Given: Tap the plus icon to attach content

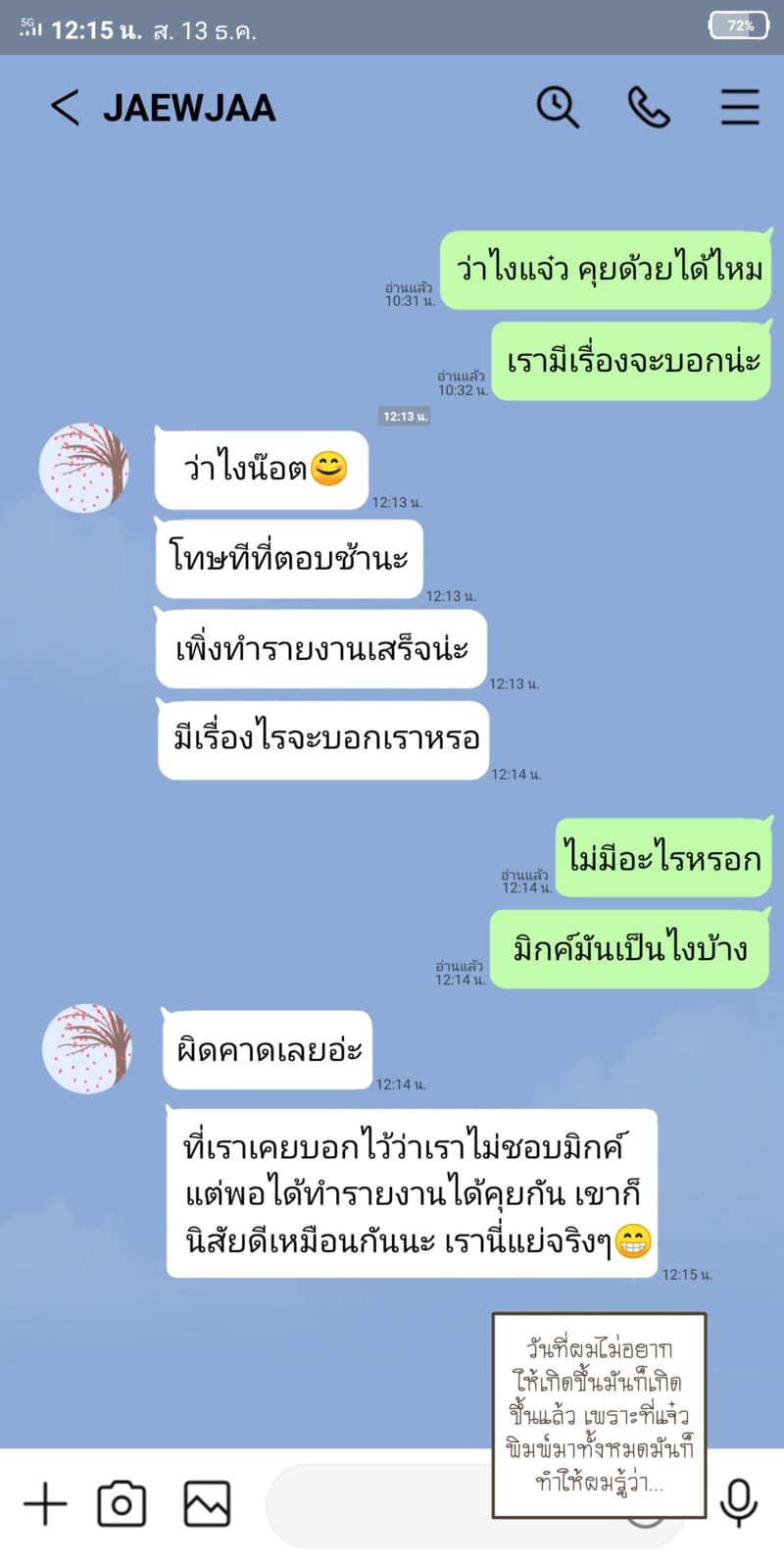Looking at the screenshot, I should tap(43, 1502).
